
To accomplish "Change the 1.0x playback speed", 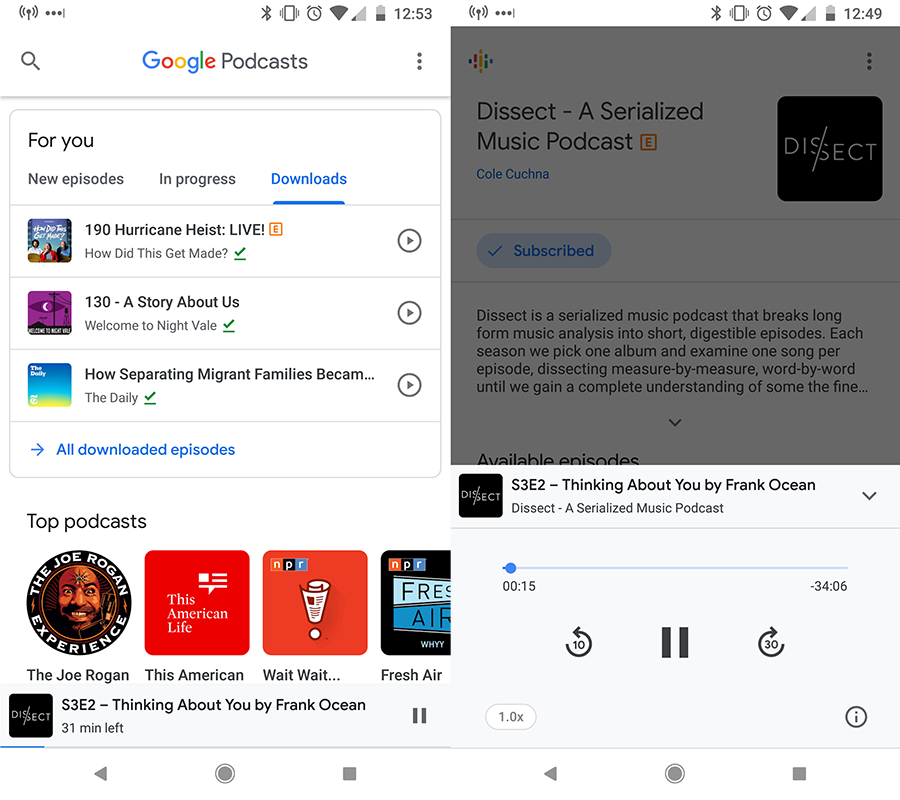I will coord(511,717).
